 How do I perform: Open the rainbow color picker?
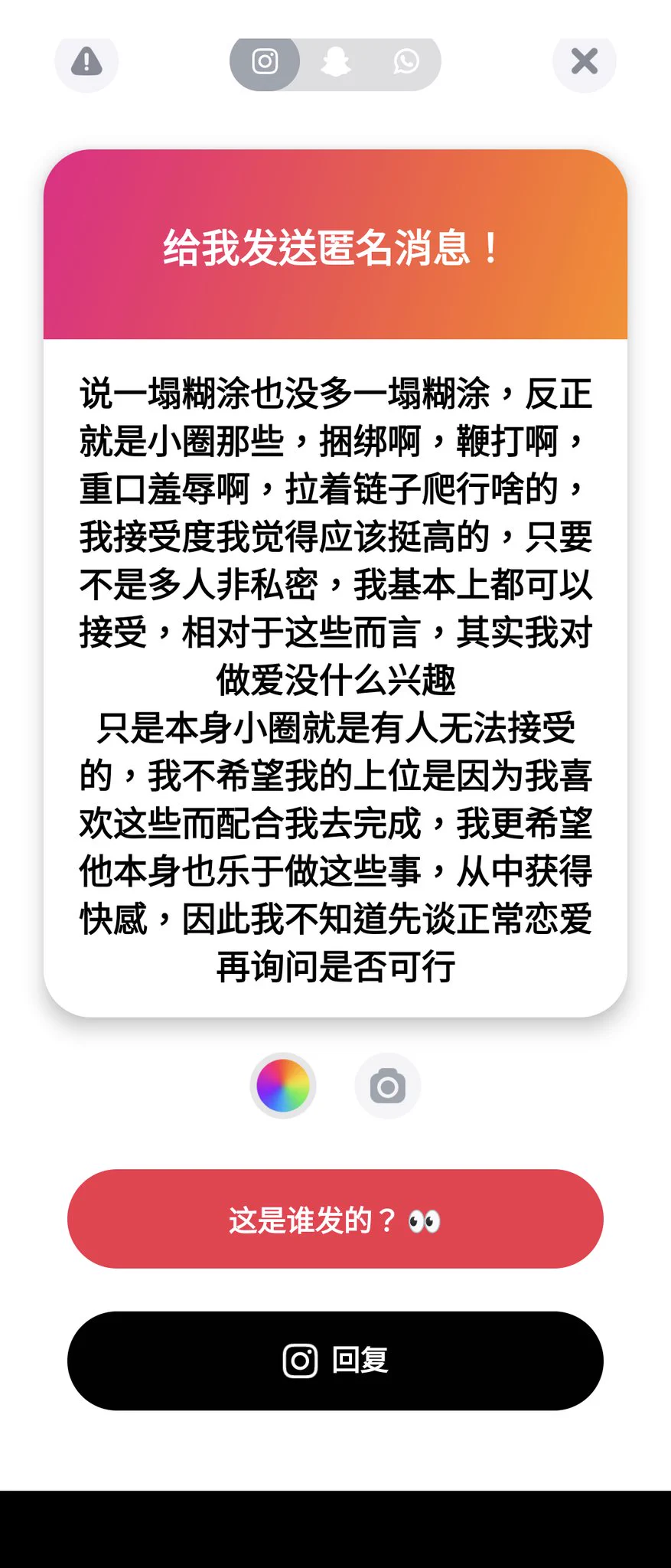coord(283,1086)
